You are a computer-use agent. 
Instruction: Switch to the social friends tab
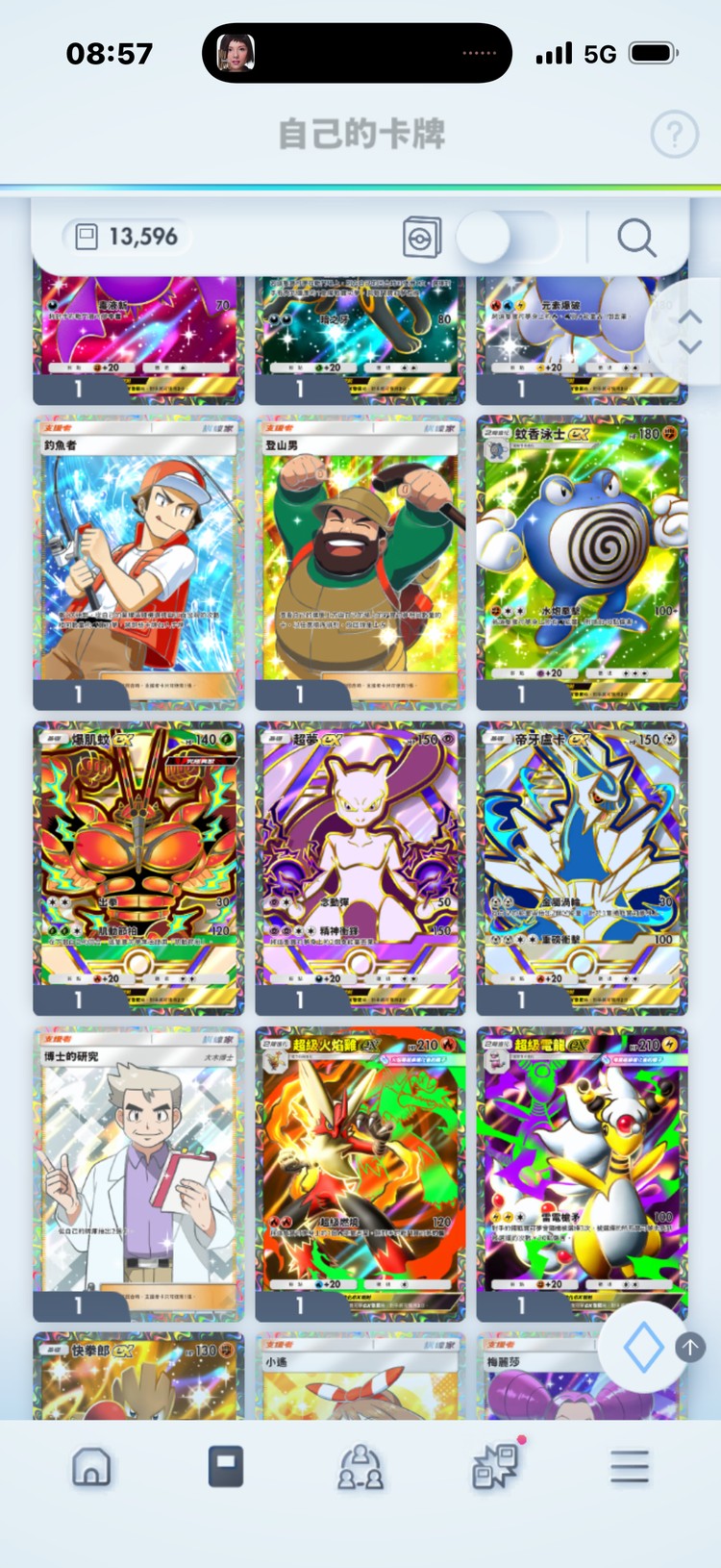(360, 1467)
